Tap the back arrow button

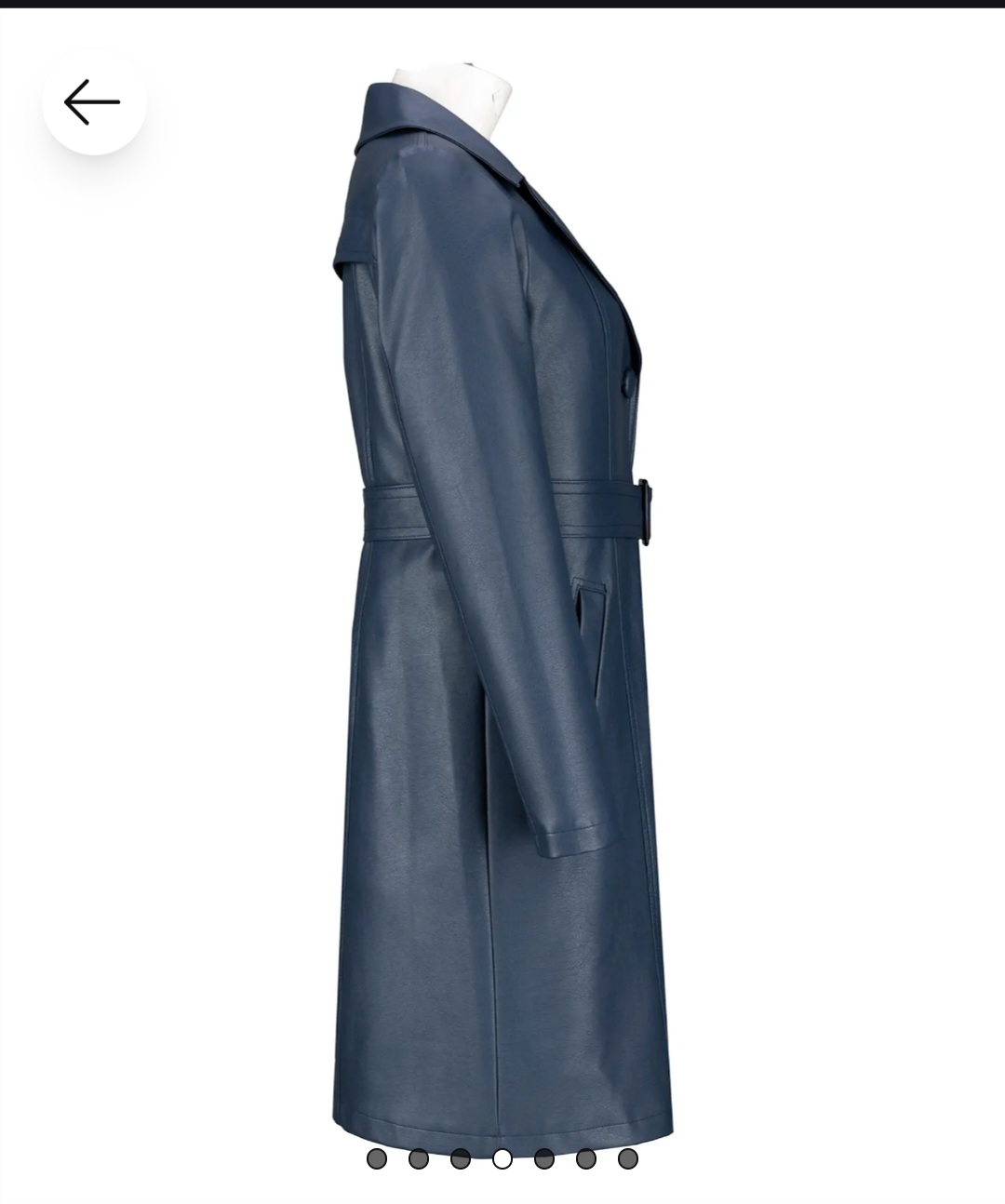(93, 102)
